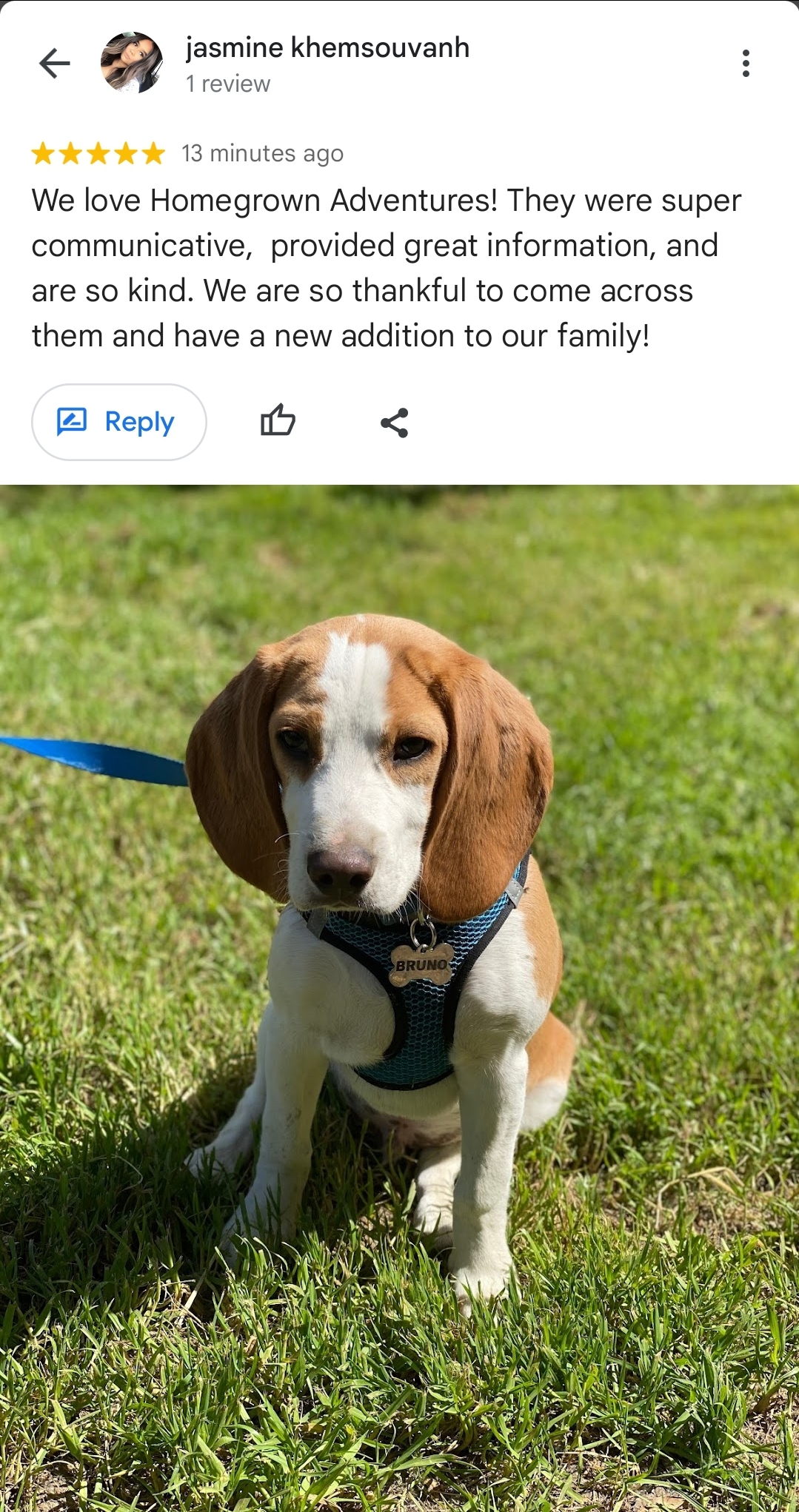
Task: Go back using the arrow icon
Action: (55, 64)
